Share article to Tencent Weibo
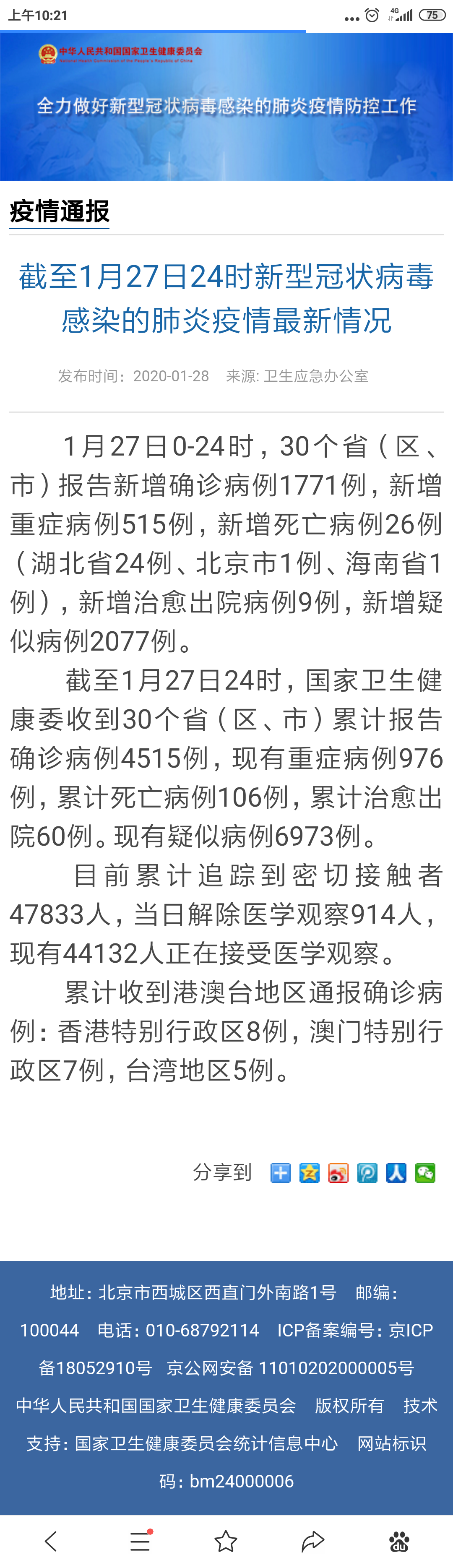This screenshot has width=453, height=1568. tap(367, 1172)
